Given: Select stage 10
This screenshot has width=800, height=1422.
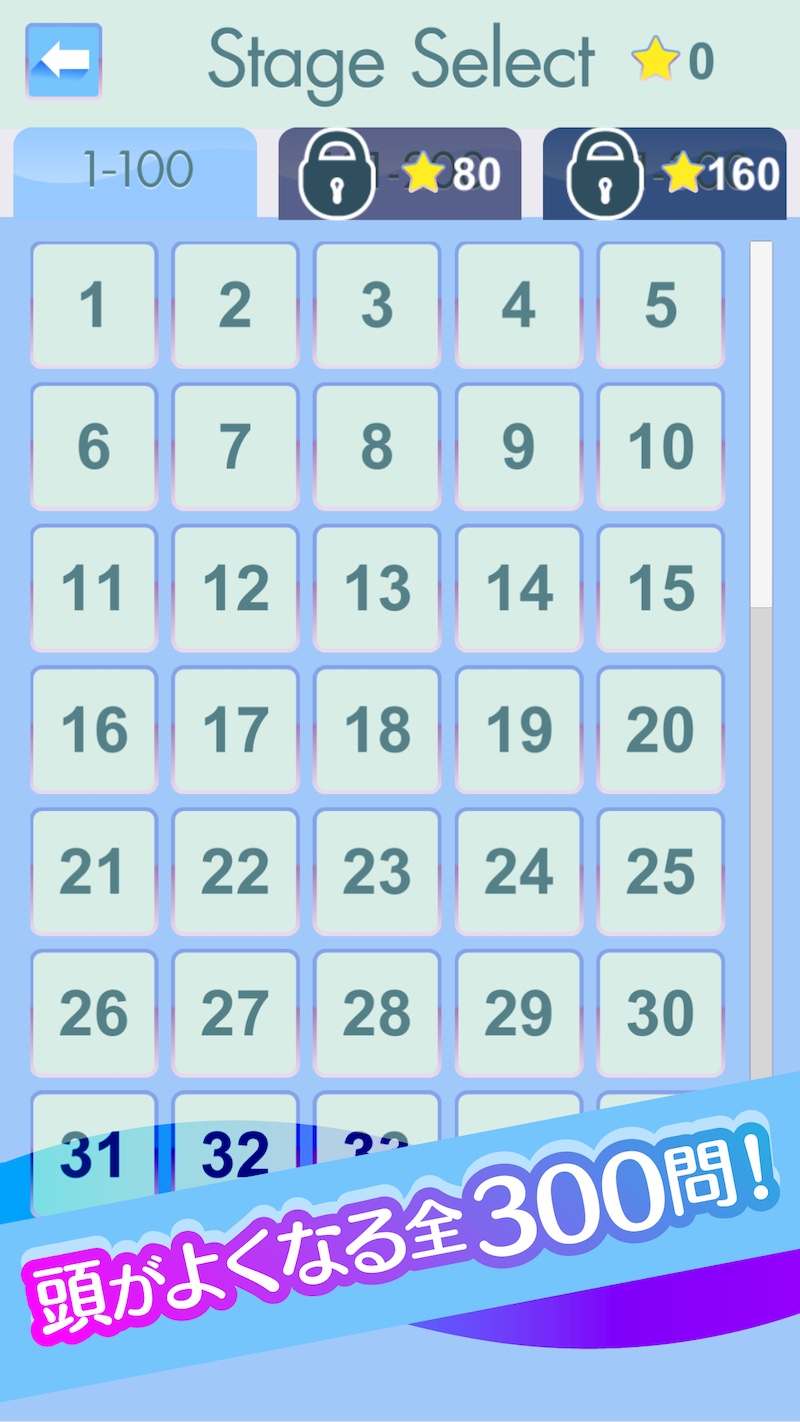Looking at the screenshot, I should click(x=660, y=447).
